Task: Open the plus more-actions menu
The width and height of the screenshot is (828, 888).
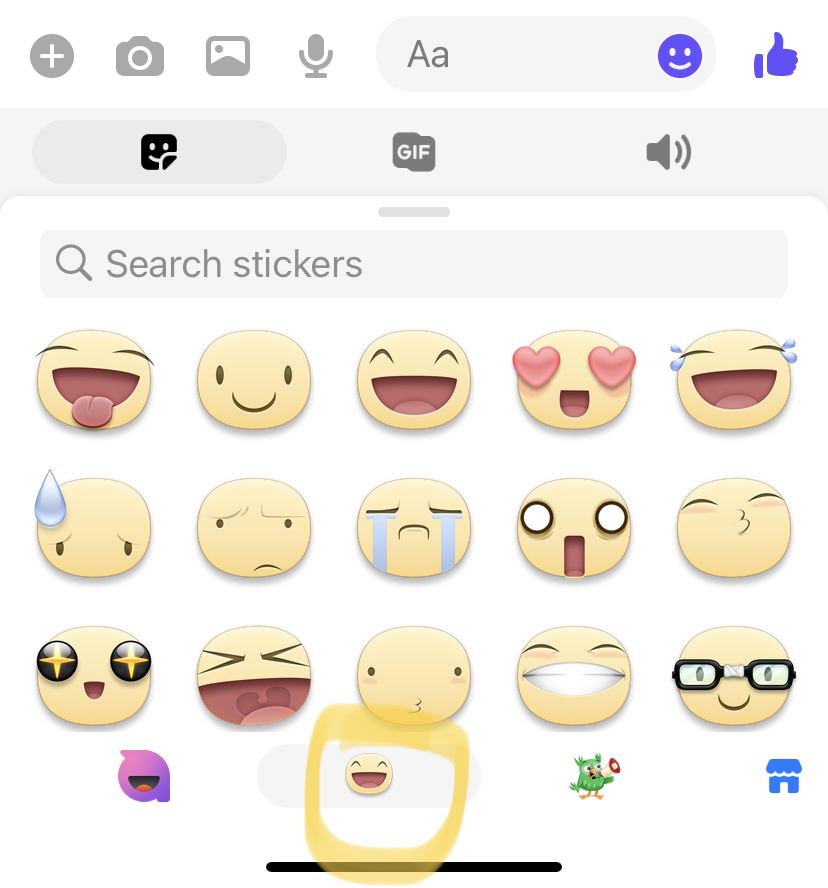Action: coord(52,56)
